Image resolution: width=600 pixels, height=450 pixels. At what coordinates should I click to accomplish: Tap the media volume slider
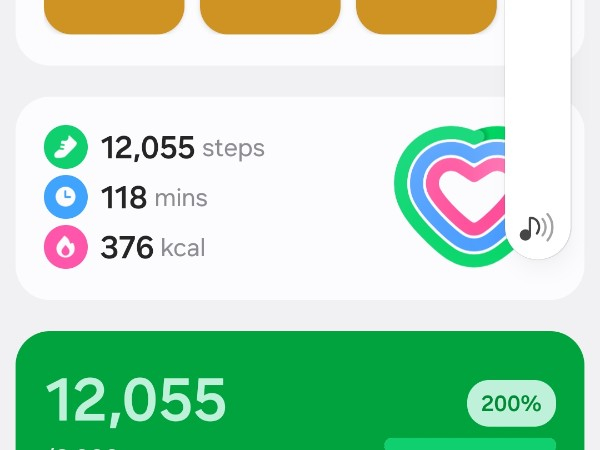click(x=538, y=100)
